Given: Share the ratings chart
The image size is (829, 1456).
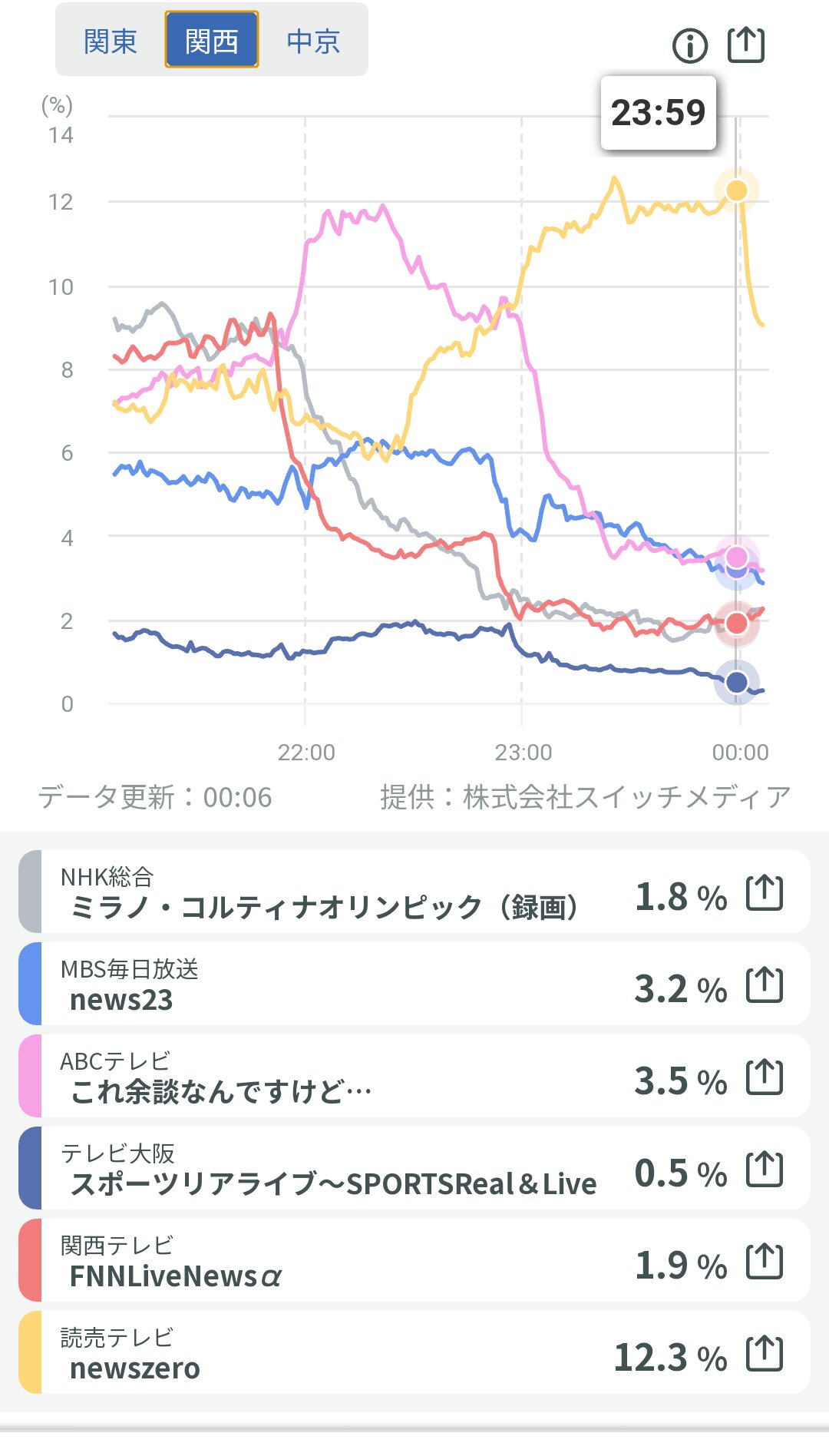Looking at the screenshot, I should [745, 45].
